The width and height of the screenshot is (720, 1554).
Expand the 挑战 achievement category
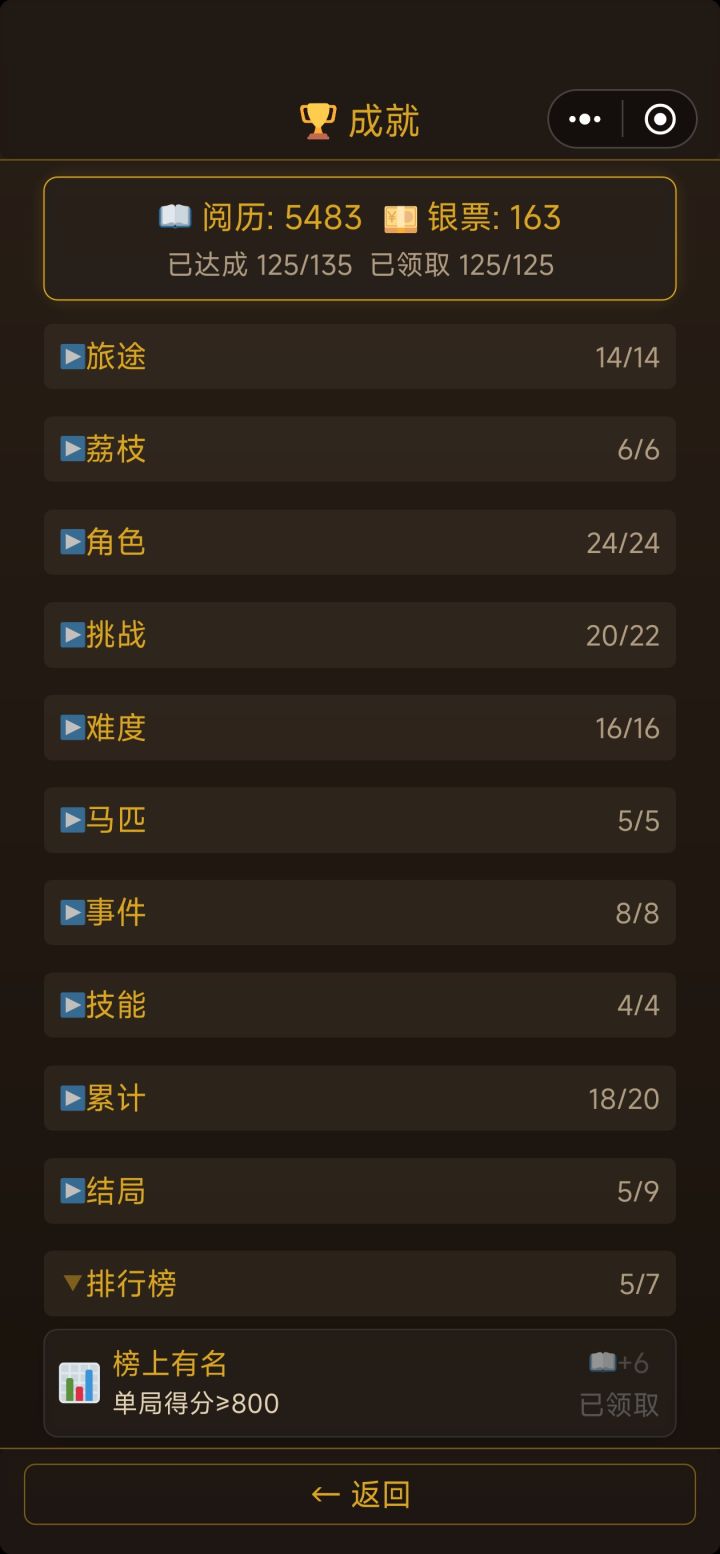point(360,635)
